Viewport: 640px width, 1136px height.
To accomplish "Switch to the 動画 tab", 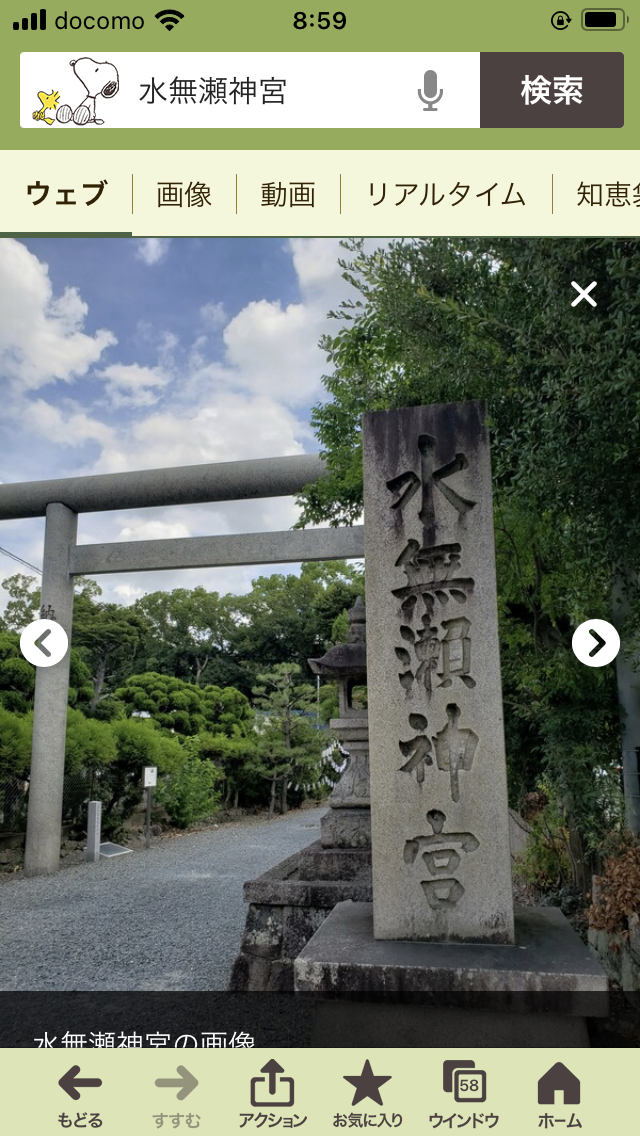I will 288,194.
